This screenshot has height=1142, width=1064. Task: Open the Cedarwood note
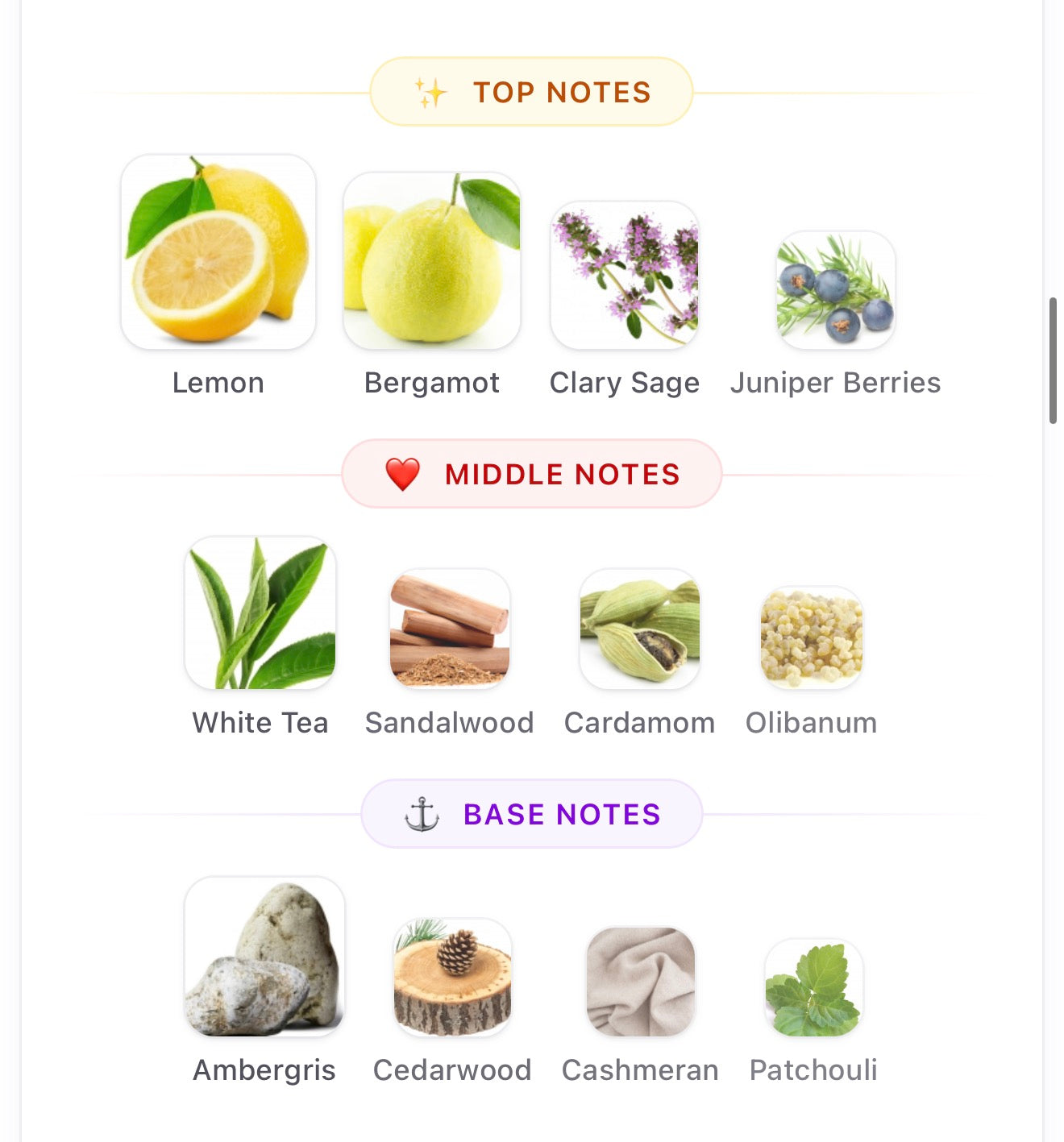pos(452,977)
